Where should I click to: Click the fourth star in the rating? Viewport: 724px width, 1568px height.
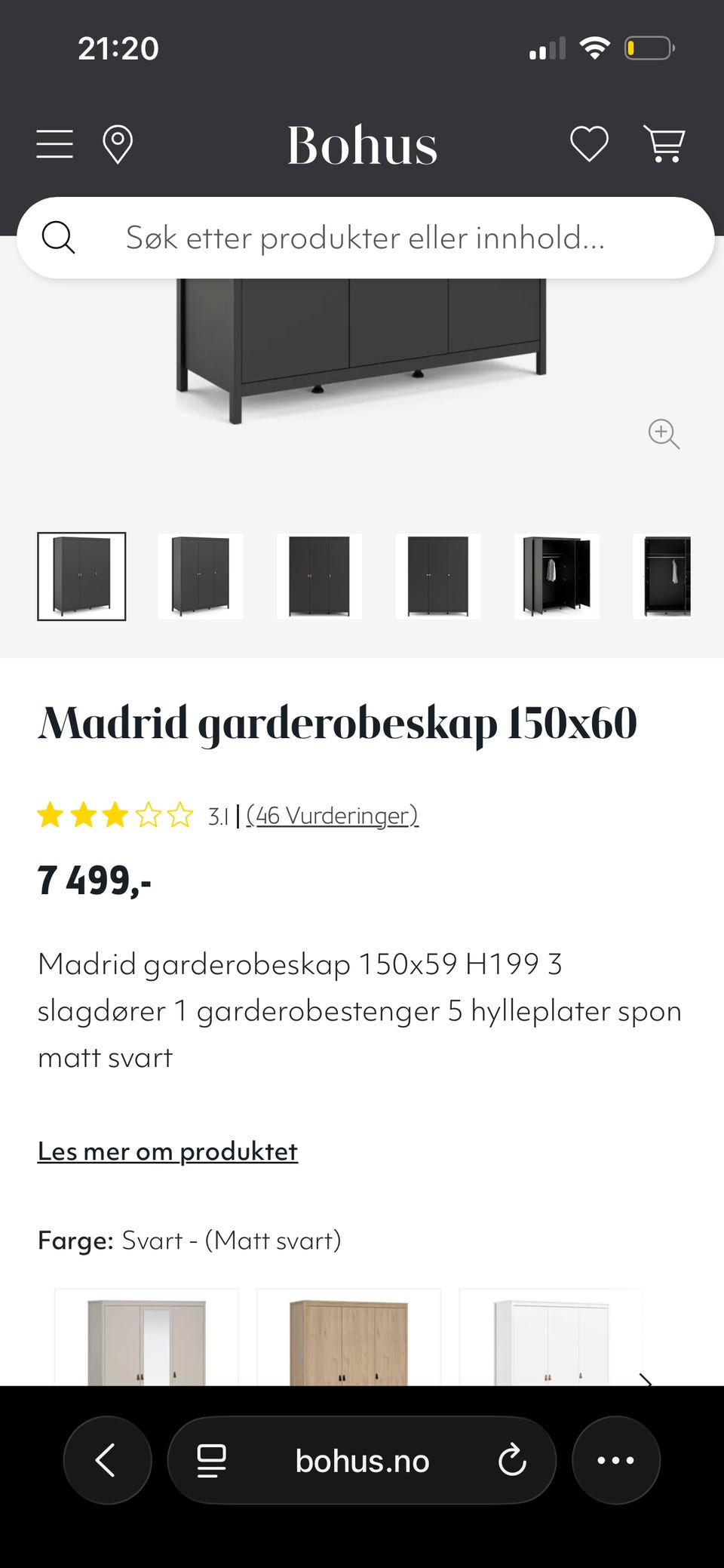(x=149, y=815)
